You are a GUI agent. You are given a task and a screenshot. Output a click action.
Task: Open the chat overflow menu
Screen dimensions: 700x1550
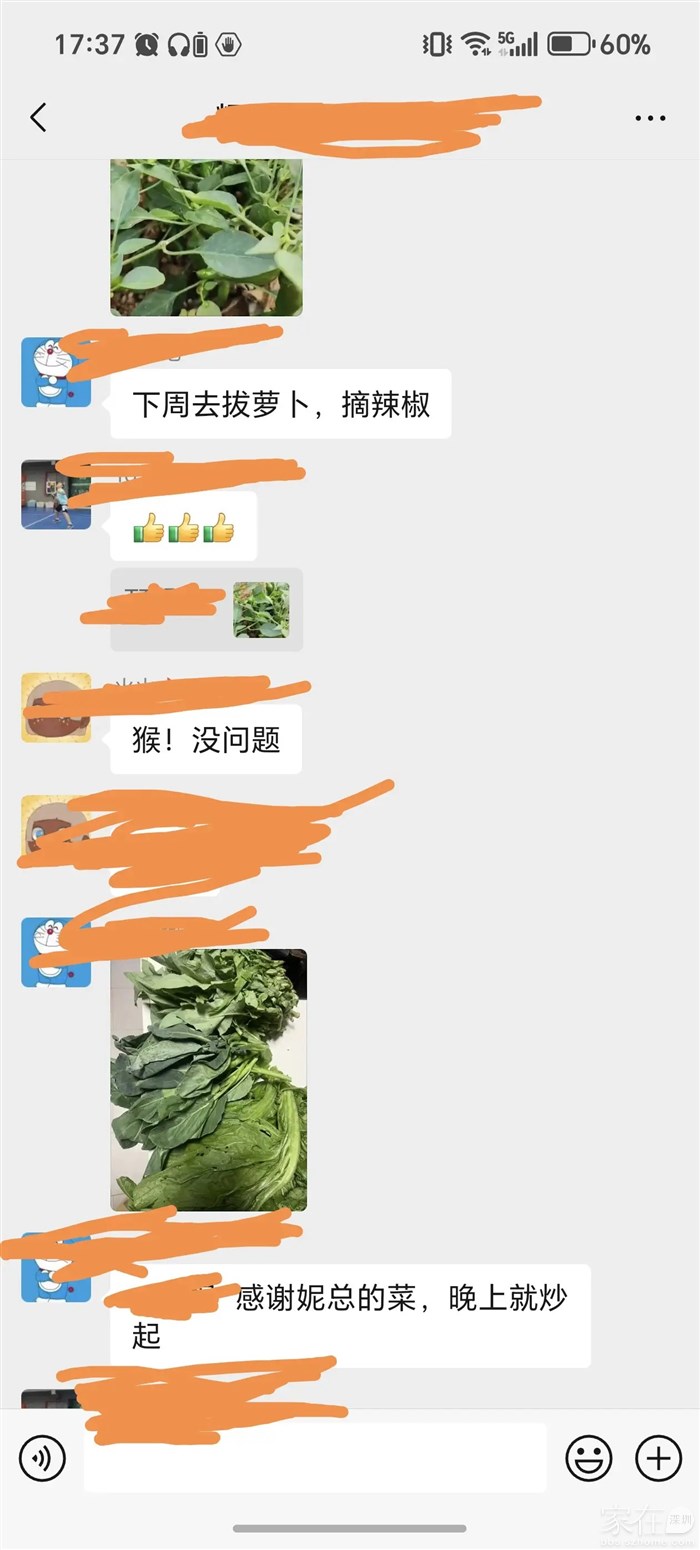650,118
